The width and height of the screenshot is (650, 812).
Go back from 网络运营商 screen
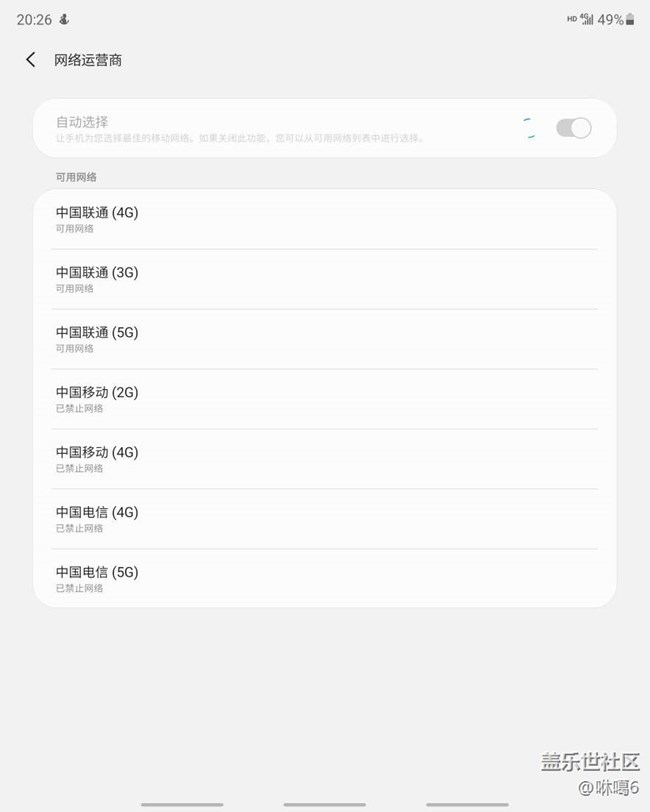(x=31, y=60)
